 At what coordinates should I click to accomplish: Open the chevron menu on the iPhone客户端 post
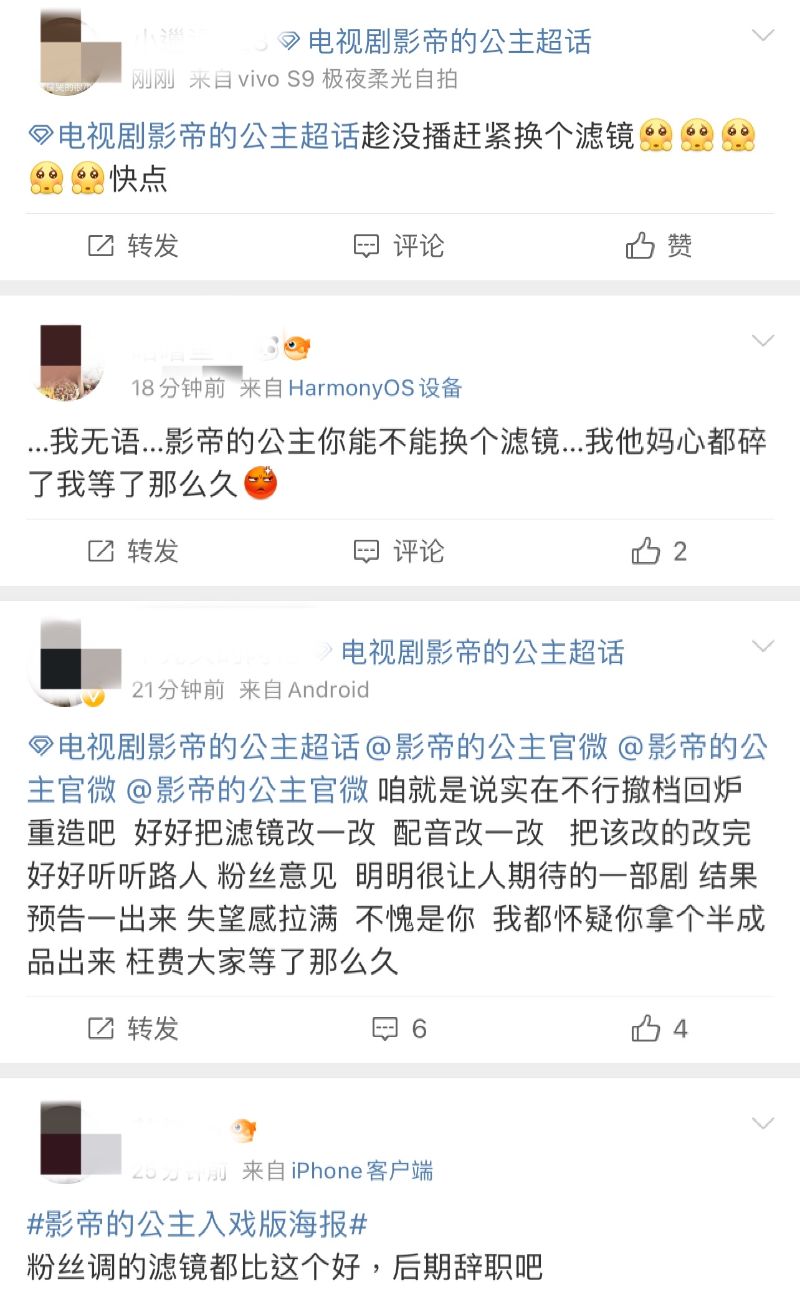[x=763, y=1123]
